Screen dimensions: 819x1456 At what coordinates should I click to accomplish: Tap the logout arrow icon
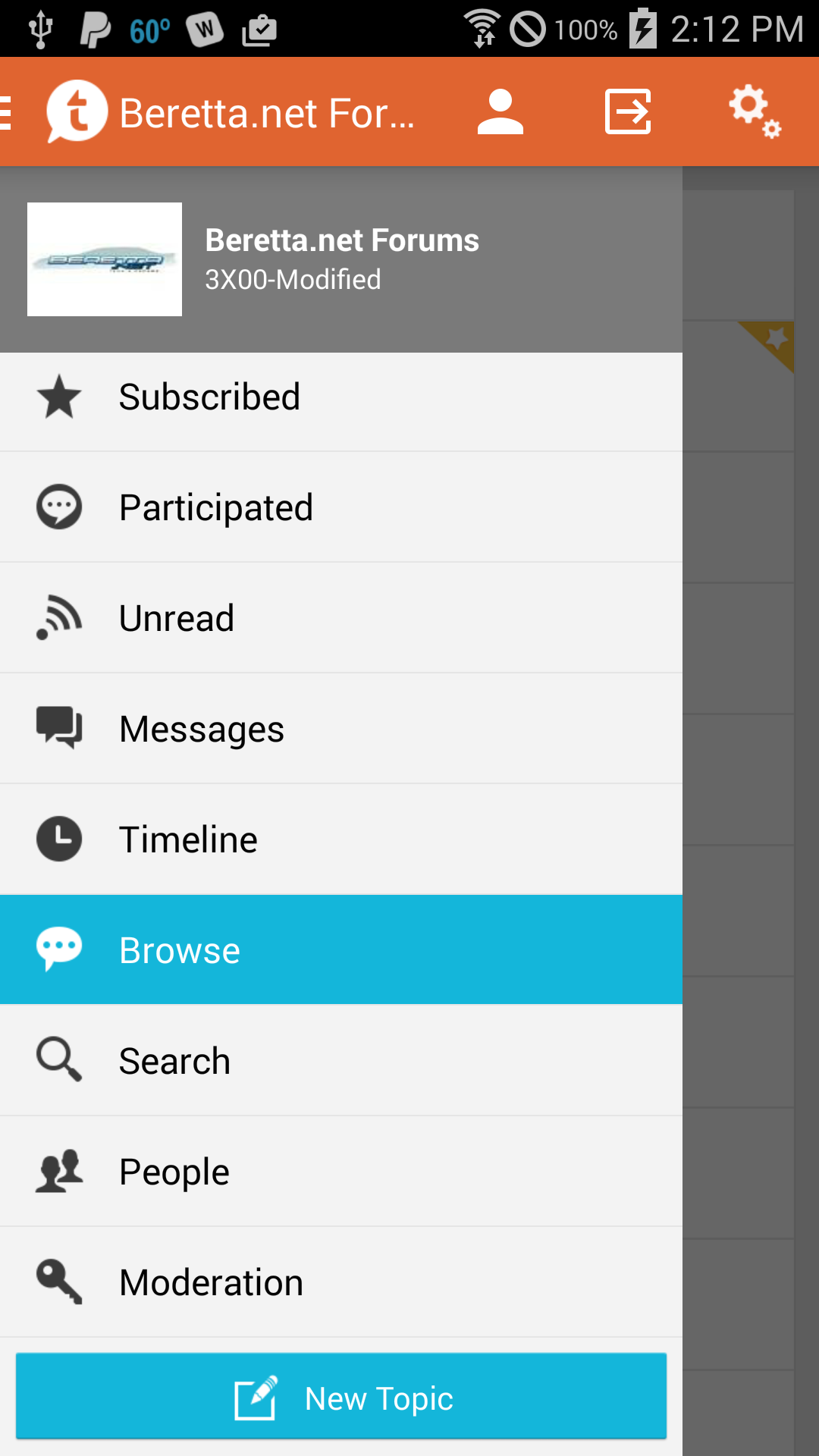tap(628, 112)
